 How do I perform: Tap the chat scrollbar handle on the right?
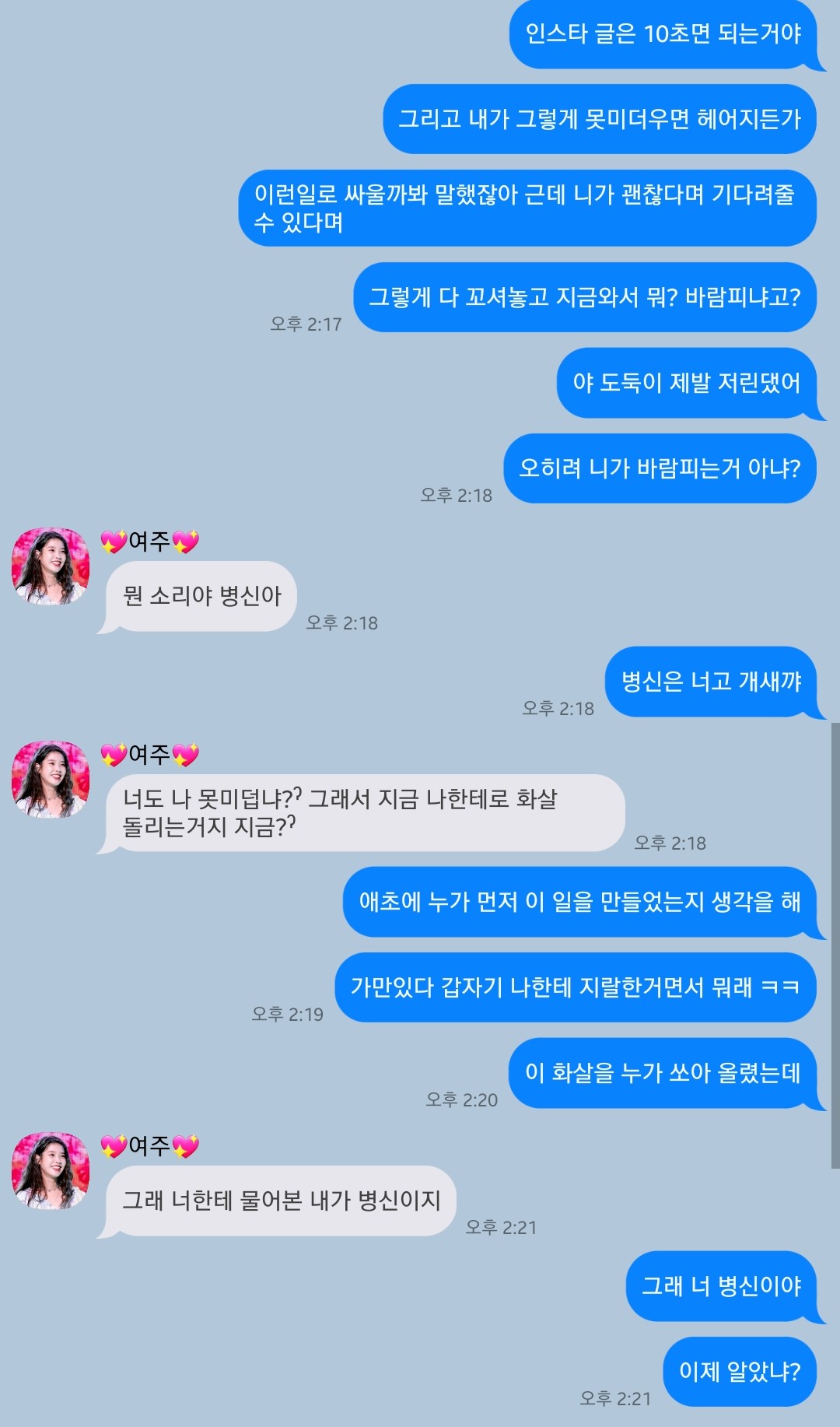[835, 945]
